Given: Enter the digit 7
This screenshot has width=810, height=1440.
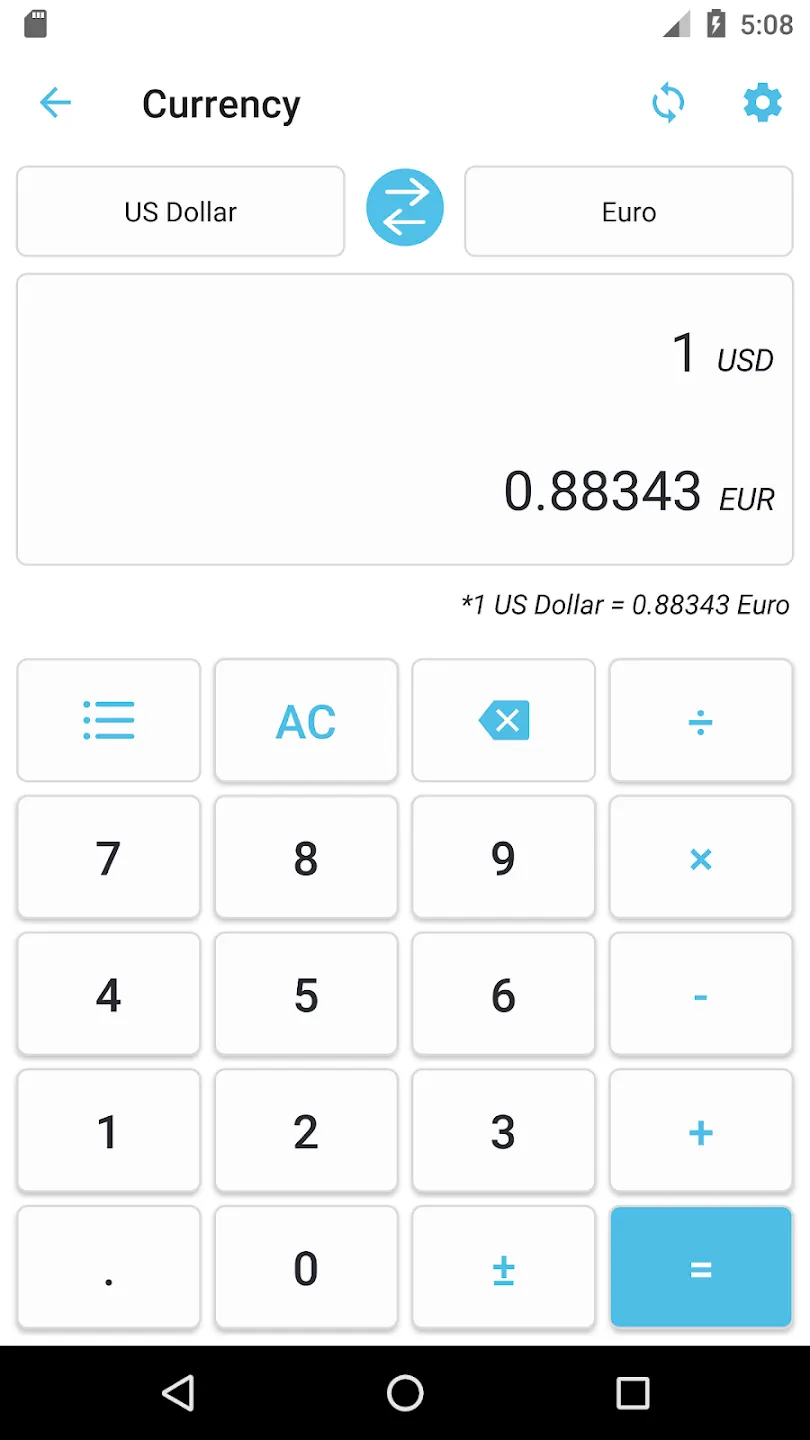Looking at the screenshot, I should [x=109, y=858].
